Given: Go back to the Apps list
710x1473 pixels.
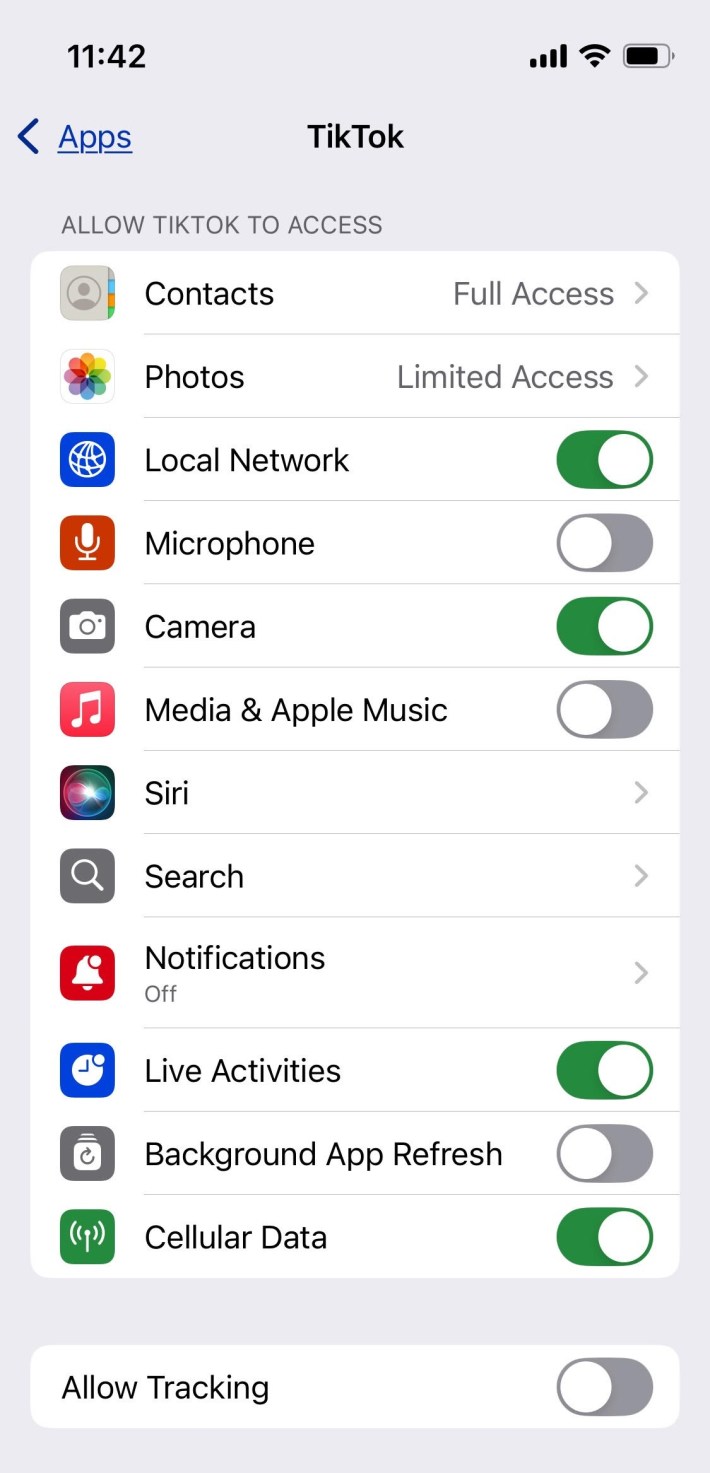Looking at the screenshot, I should (x=76, y=137).
